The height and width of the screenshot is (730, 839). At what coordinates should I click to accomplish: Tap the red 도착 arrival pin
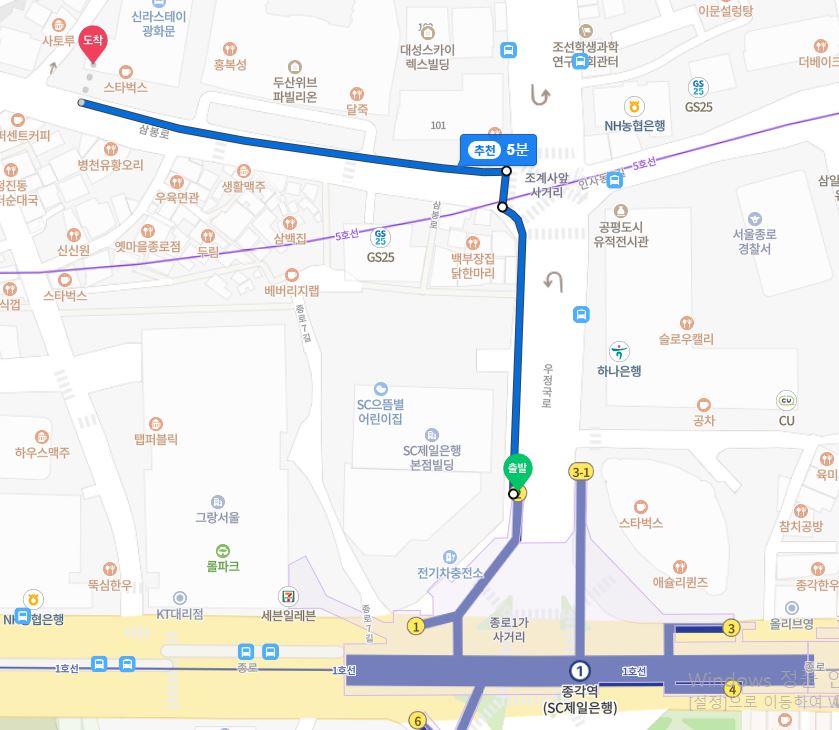93,40
